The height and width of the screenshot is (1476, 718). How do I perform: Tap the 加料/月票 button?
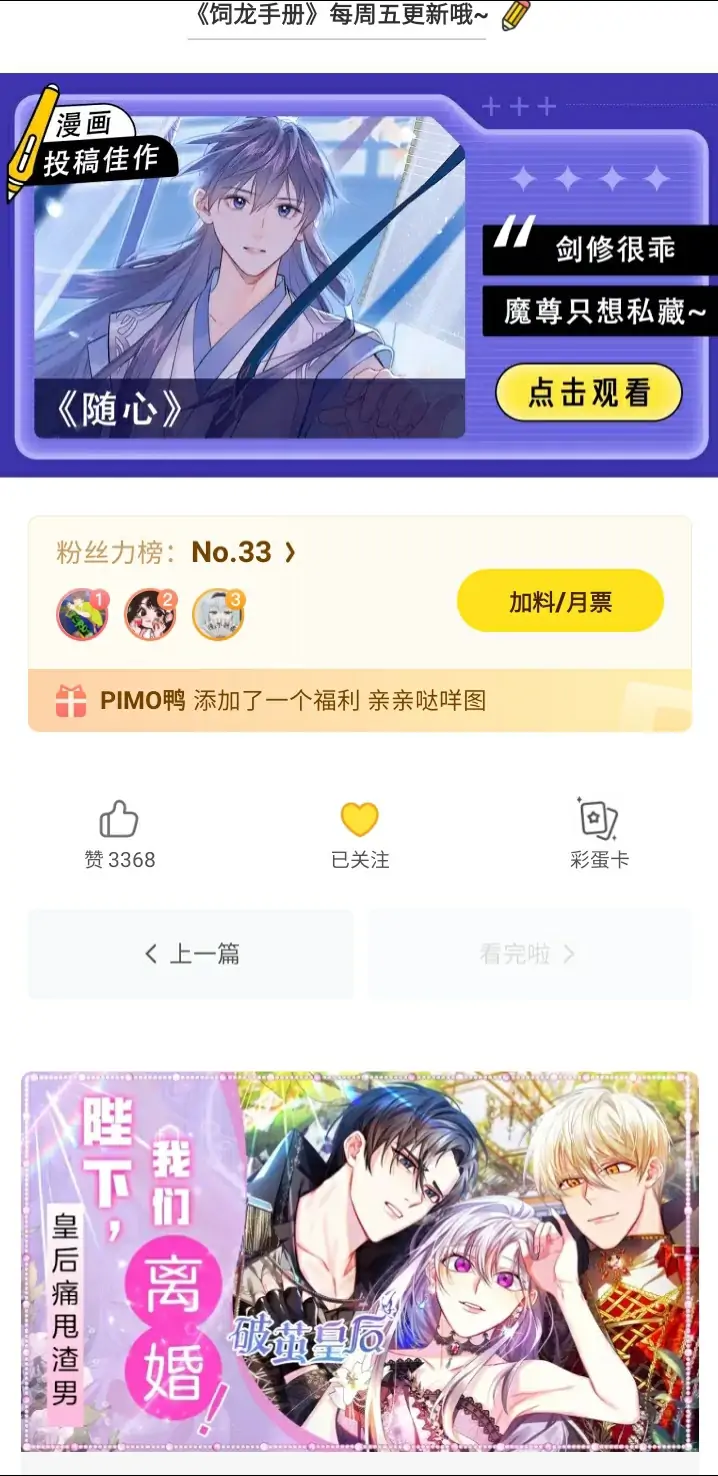click(x=560, y=601)
